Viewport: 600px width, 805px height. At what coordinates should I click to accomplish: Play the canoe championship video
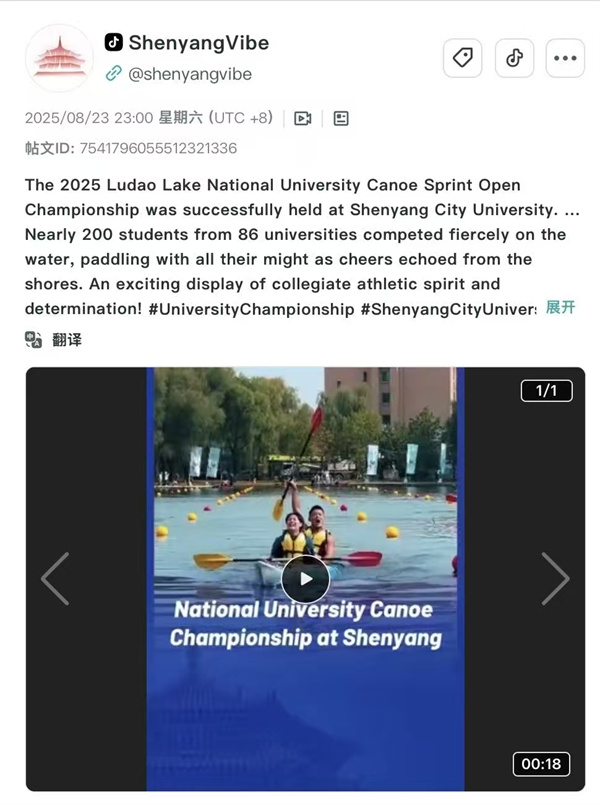305,578
